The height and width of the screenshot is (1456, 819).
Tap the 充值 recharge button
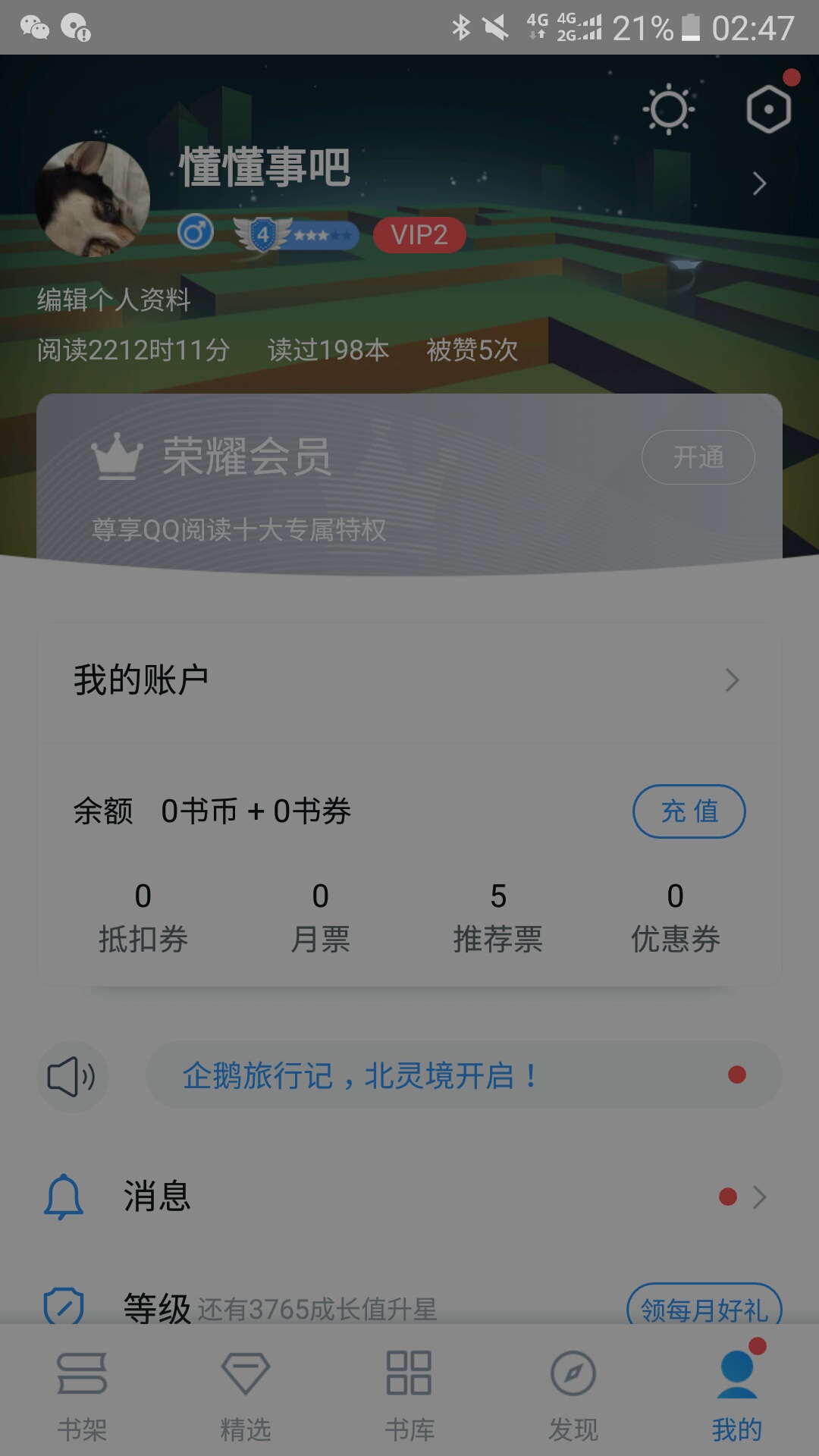[689, 811]
